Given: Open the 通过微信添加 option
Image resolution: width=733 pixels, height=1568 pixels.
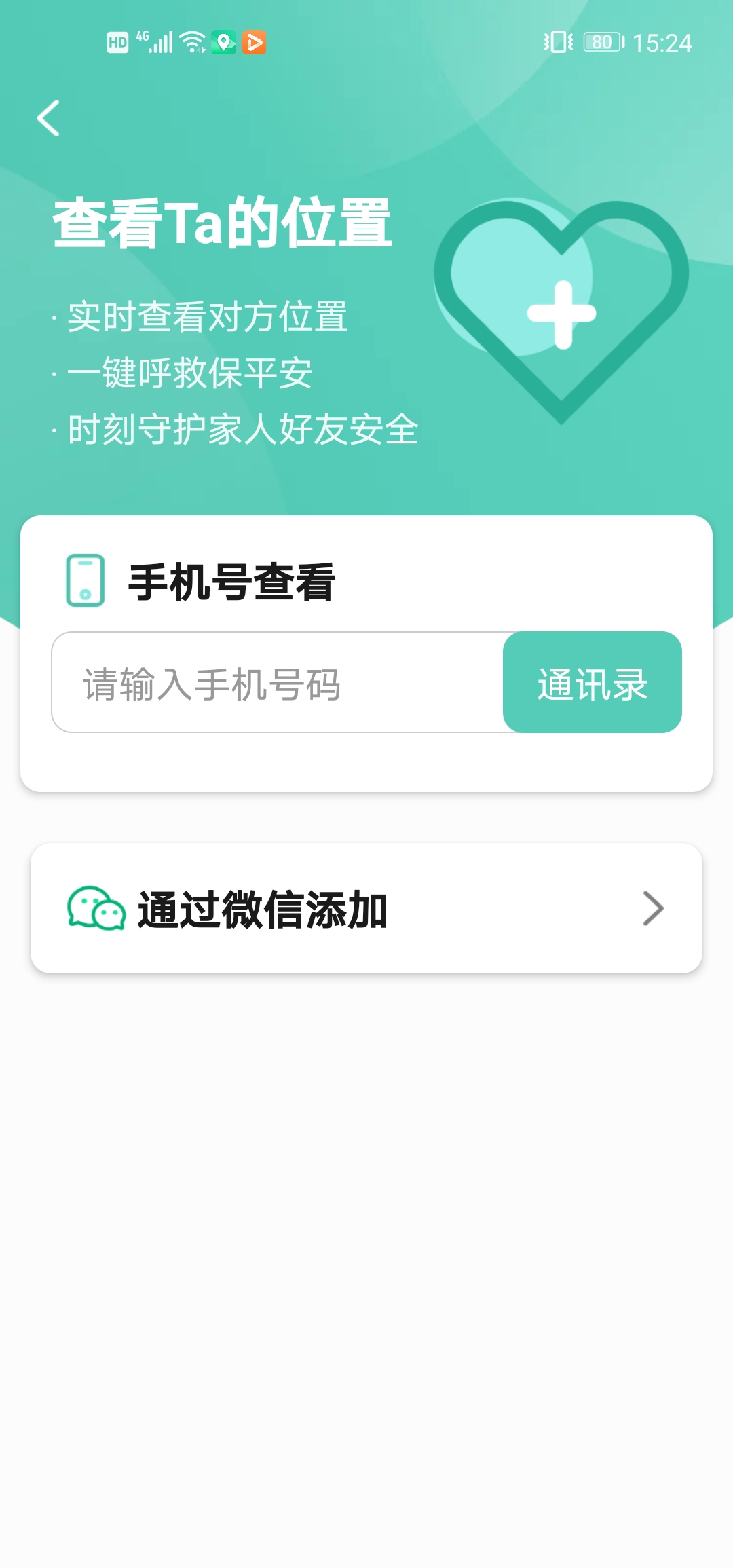Looking at the screenshot, I should point(366,908).
